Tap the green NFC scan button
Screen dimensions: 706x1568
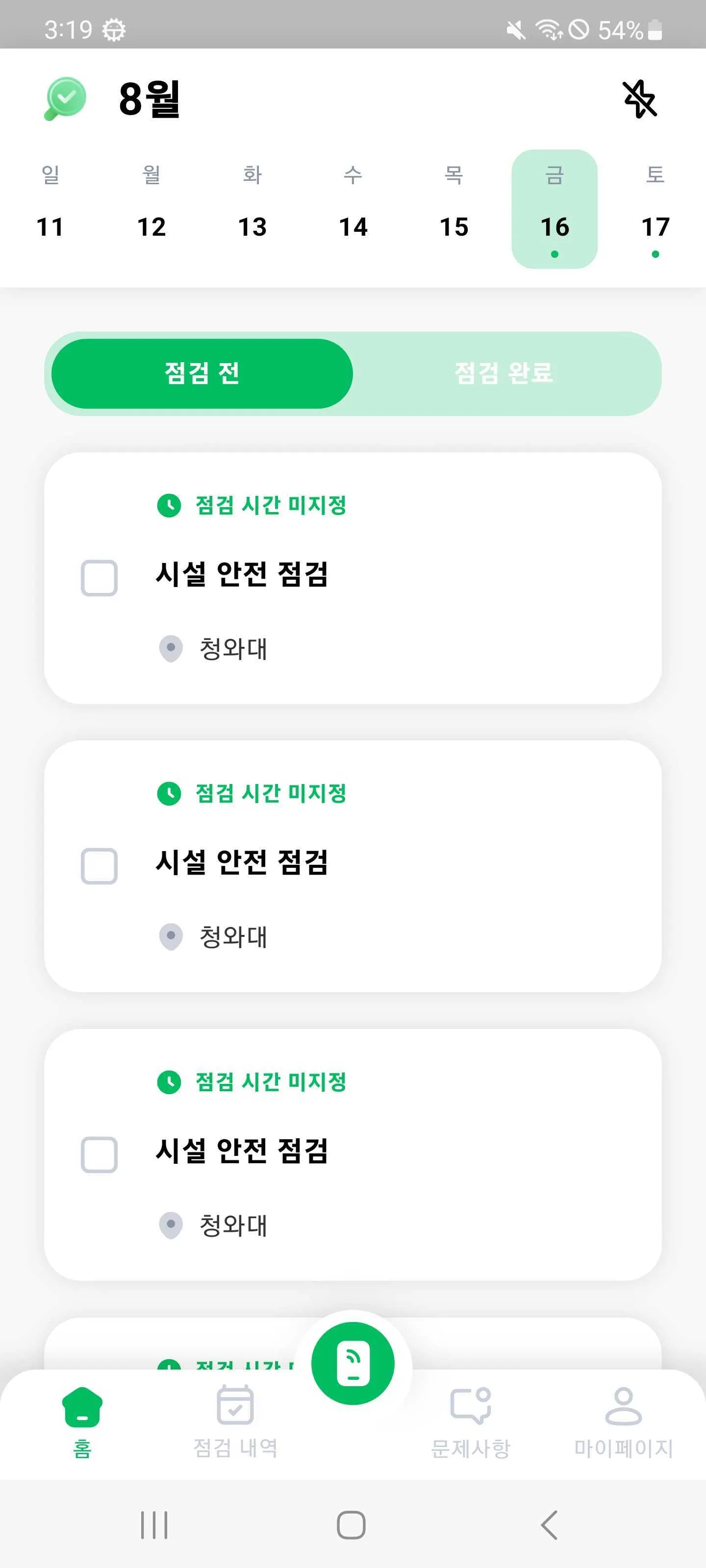(x=353, y=1364)
